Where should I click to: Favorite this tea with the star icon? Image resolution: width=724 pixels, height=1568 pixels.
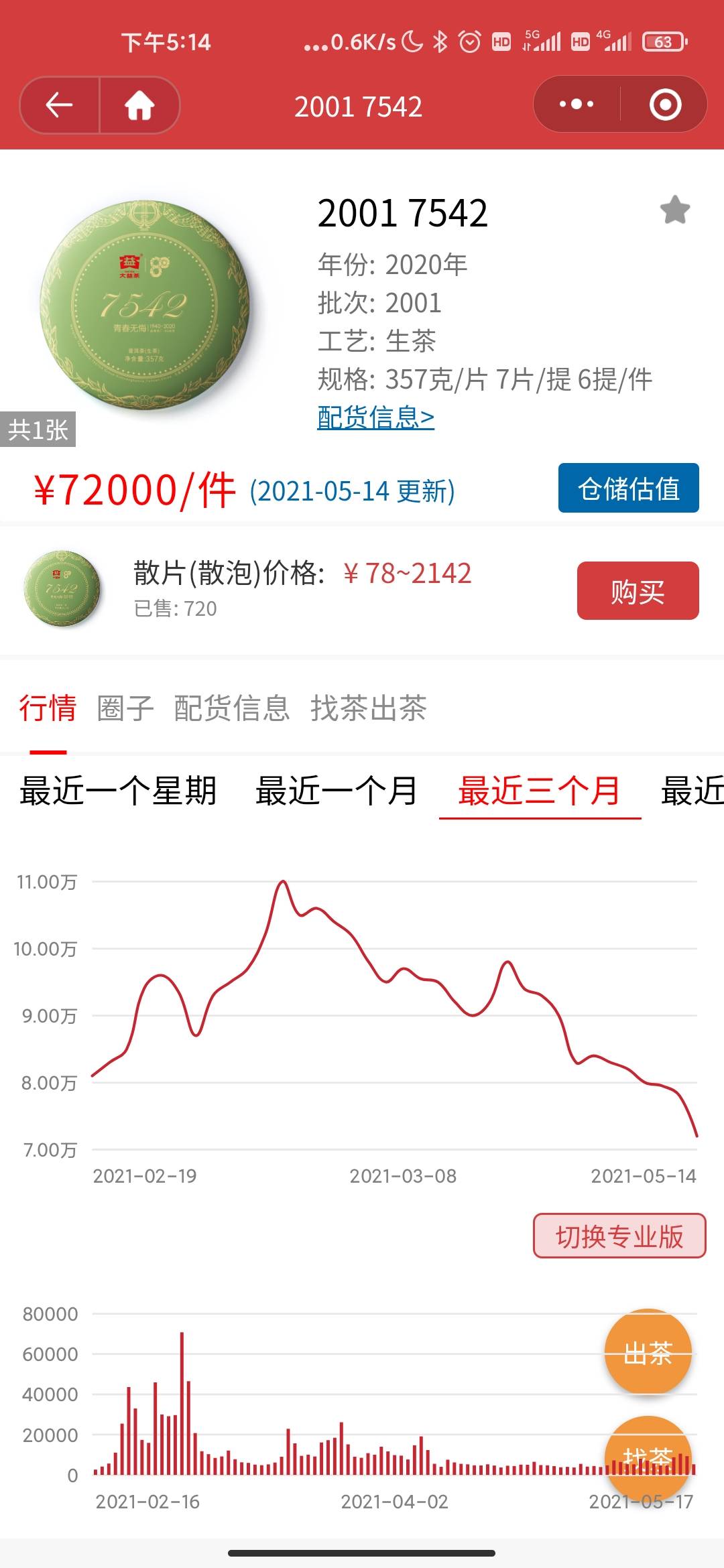tap(675, 210)
